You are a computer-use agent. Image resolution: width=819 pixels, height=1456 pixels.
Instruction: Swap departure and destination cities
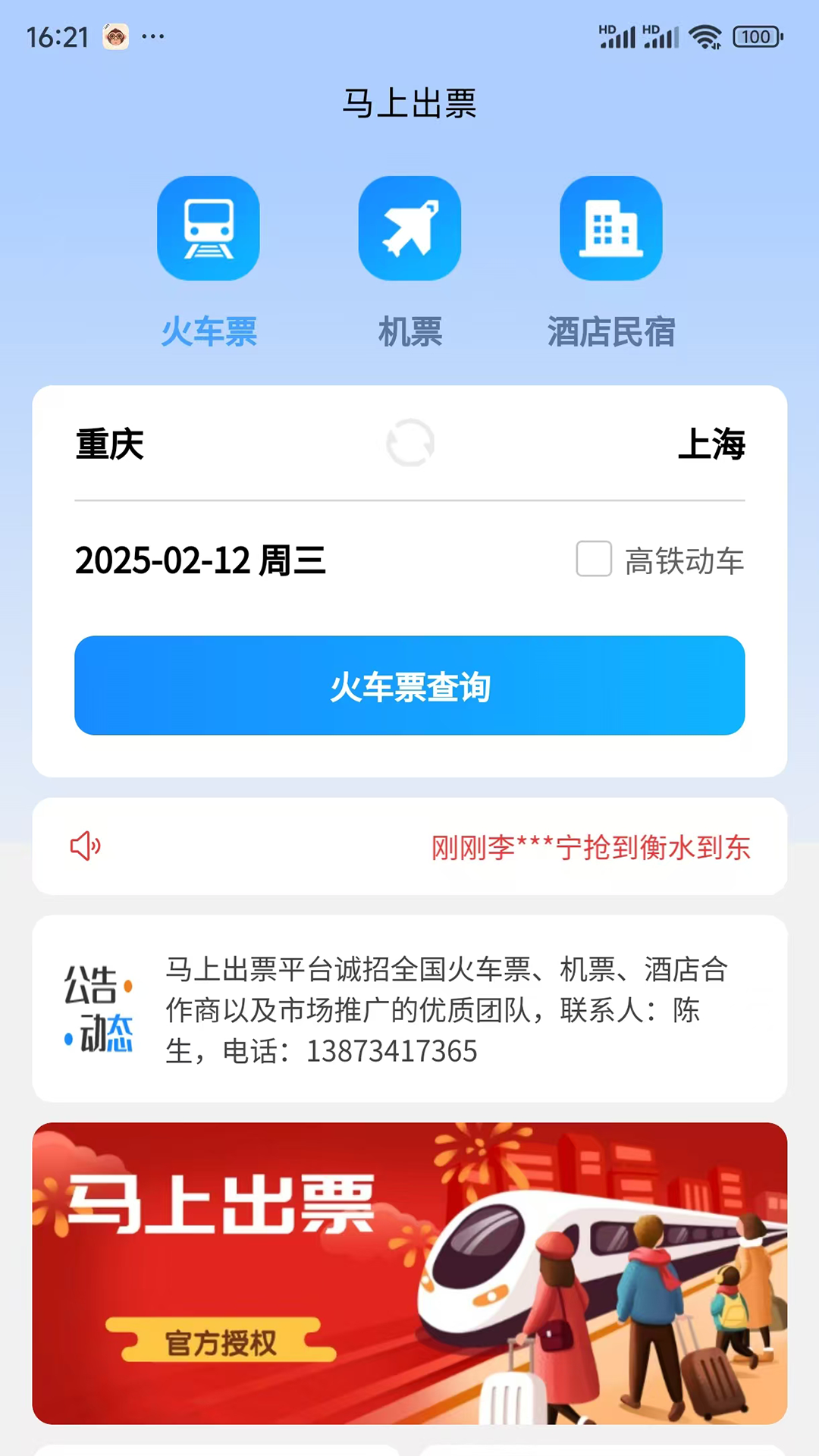pyautogui.click(x=410, y=444)
